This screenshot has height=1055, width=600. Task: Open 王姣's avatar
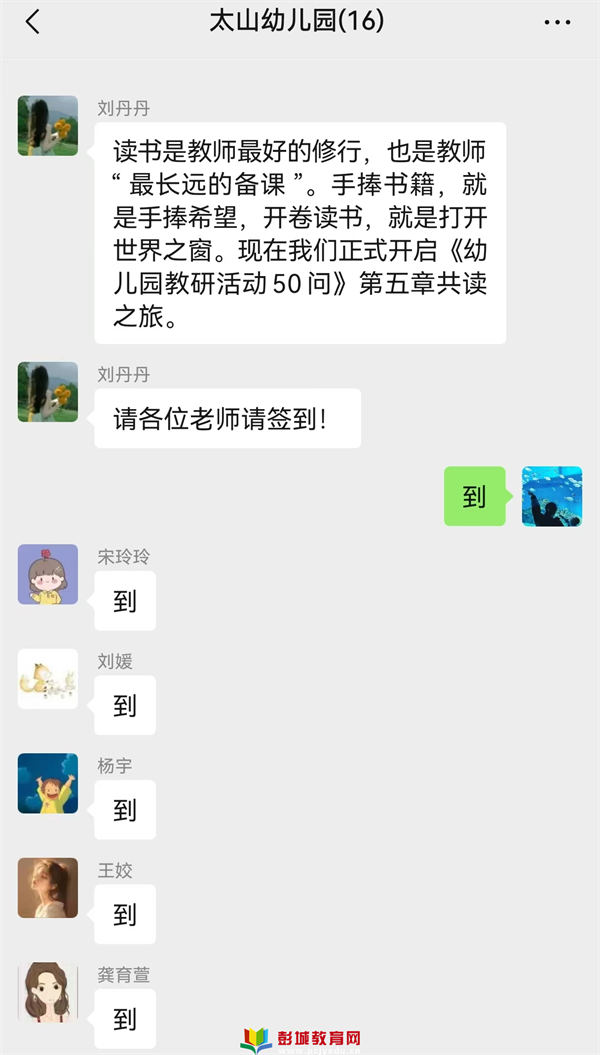coord(48,888)
